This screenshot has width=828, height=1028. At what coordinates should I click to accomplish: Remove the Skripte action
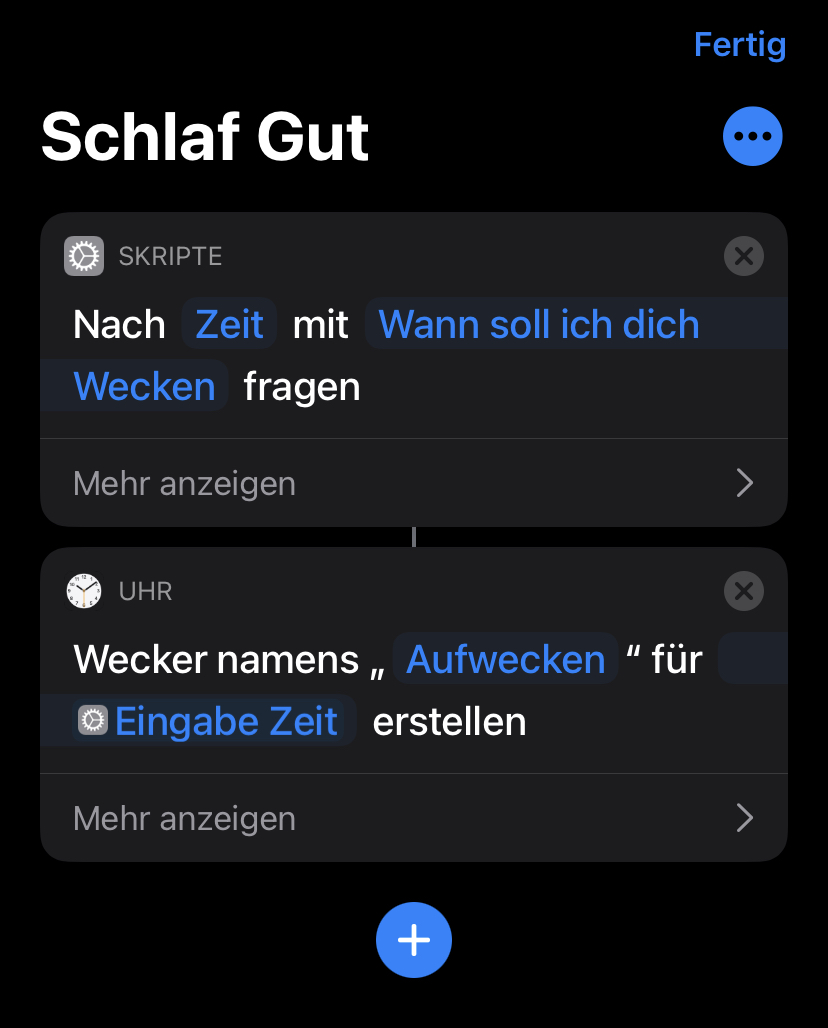[x=743, y=257]
